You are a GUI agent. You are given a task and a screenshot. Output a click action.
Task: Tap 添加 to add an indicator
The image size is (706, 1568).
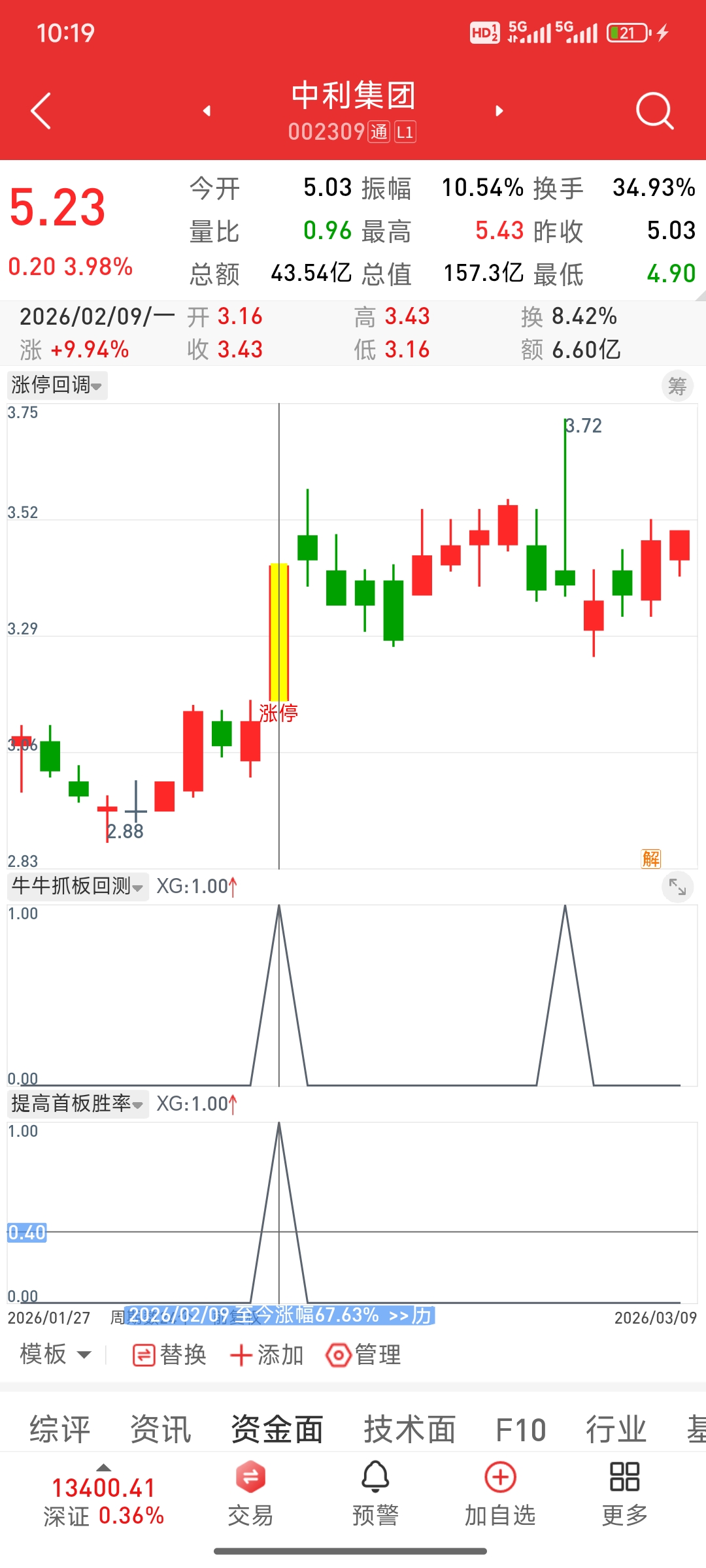coord(267,1355)
